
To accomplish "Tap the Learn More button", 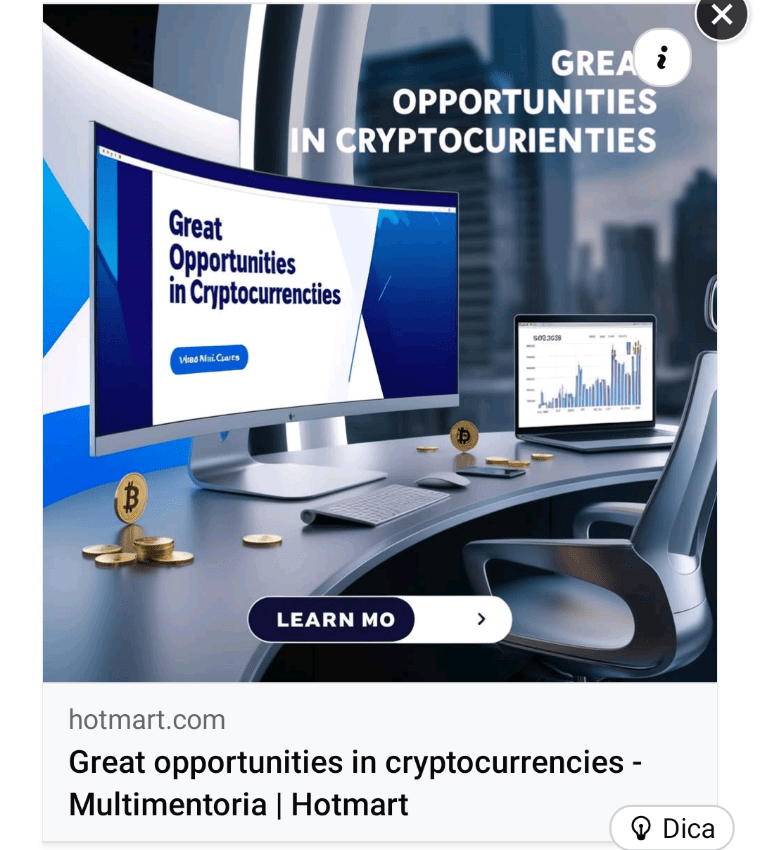I will pos(379,619).
